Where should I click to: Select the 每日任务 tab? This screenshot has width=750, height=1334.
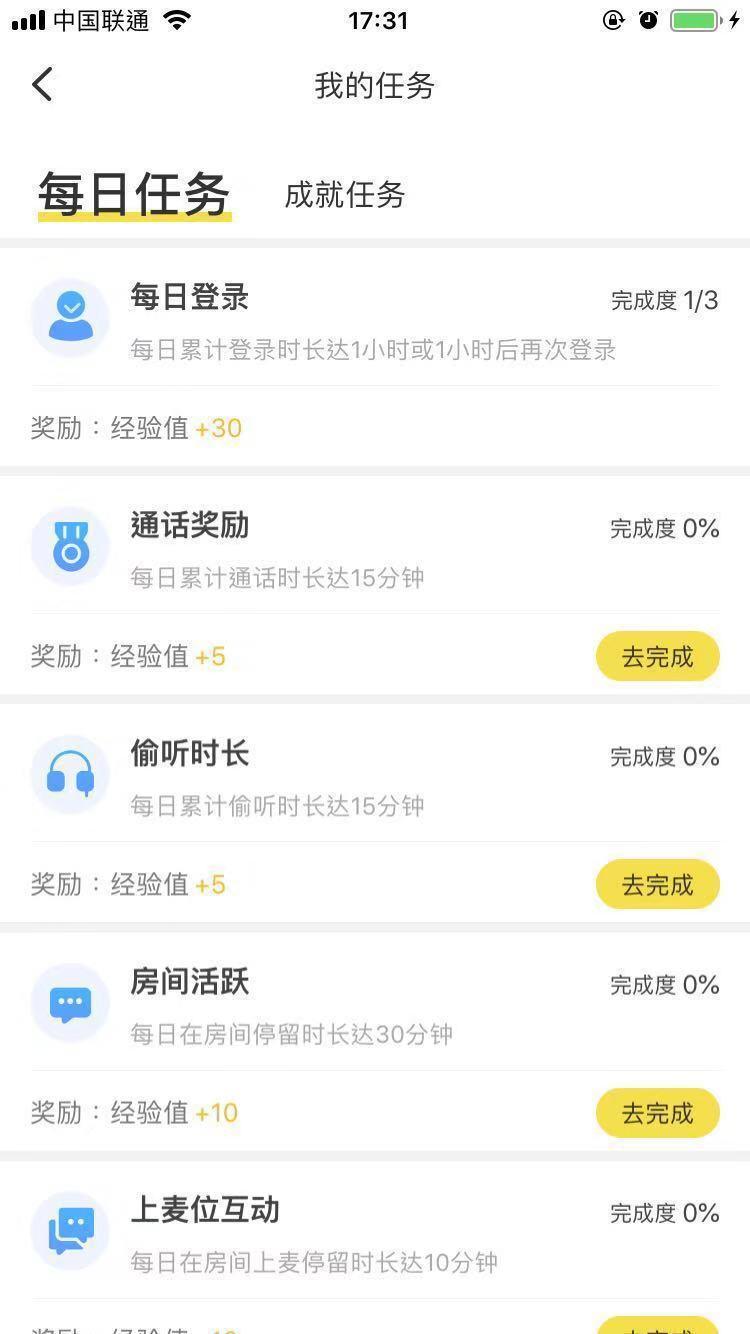tap(133, 193)
